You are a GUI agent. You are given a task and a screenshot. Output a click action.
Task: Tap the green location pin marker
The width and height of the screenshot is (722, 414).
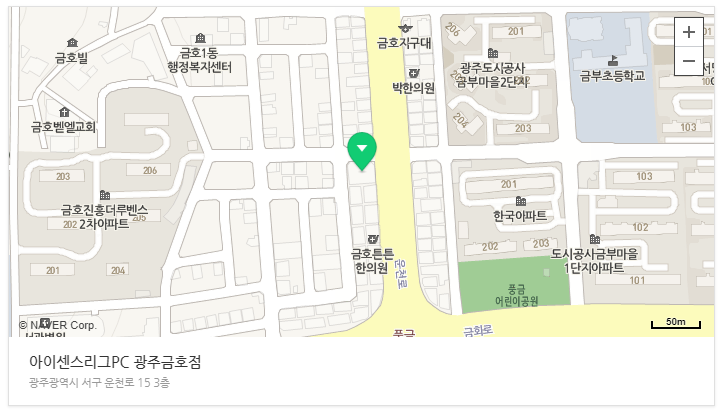click(361, 150)
